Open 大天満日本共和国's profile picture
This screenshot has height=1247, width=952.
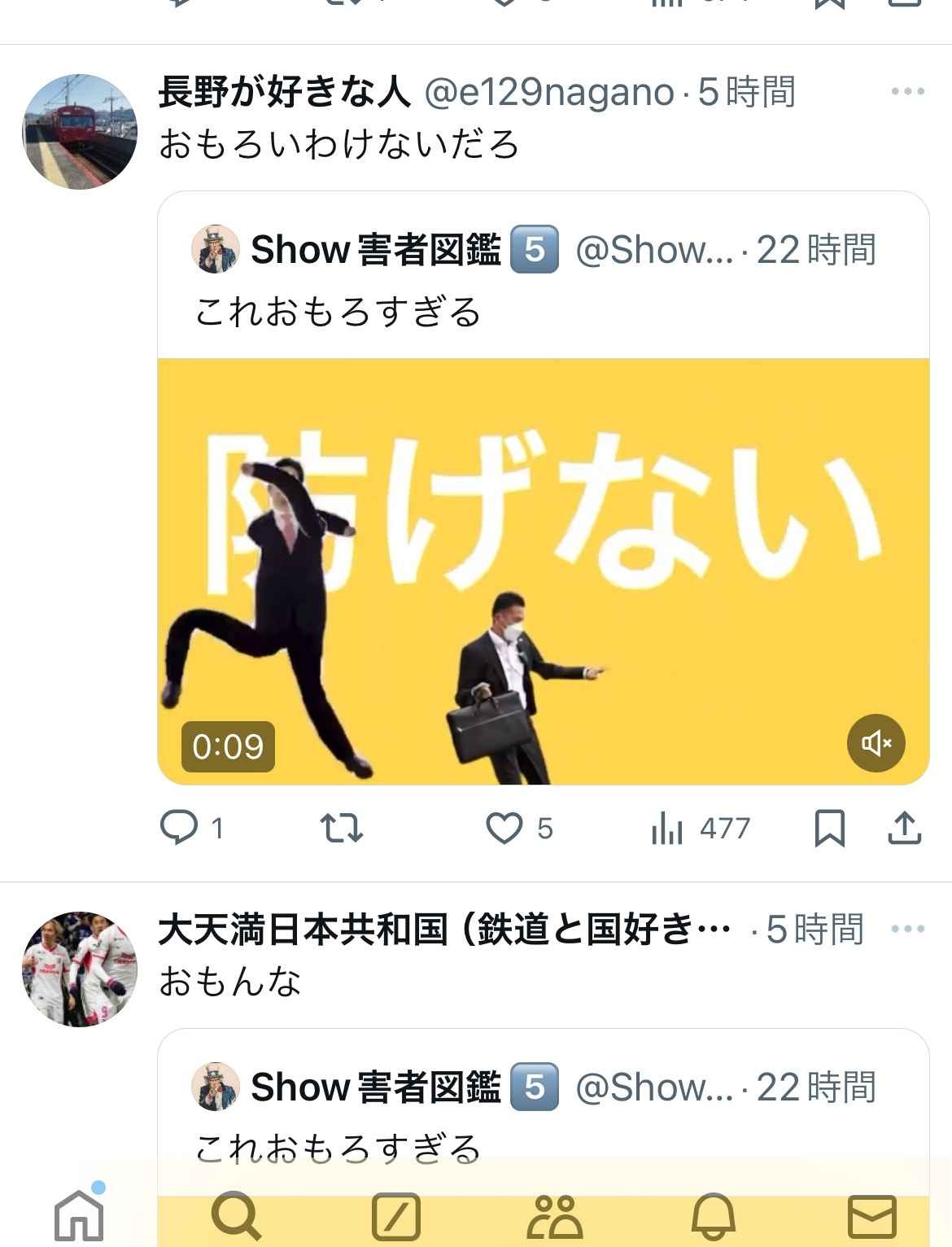point(80,969)
